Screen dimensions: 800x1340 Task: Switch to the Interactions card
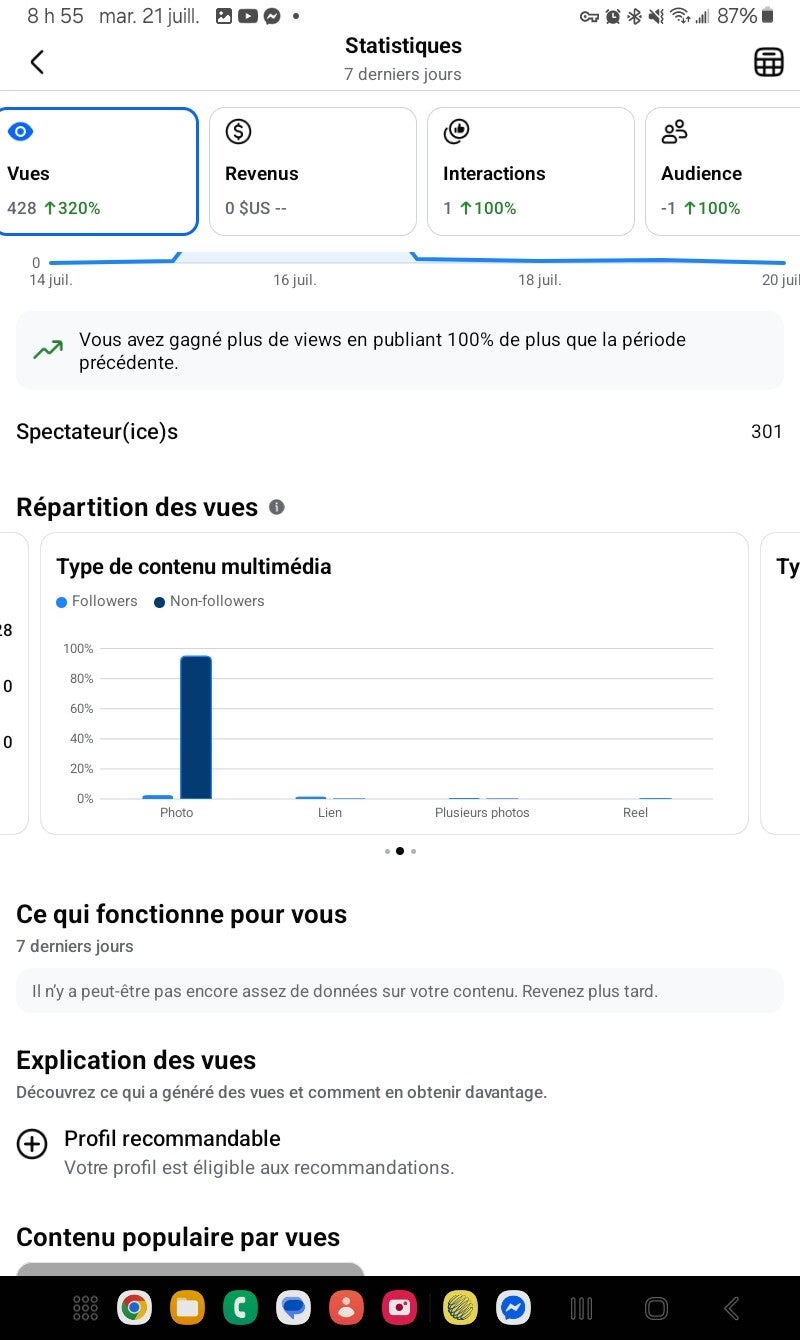(x=531, y=171)
